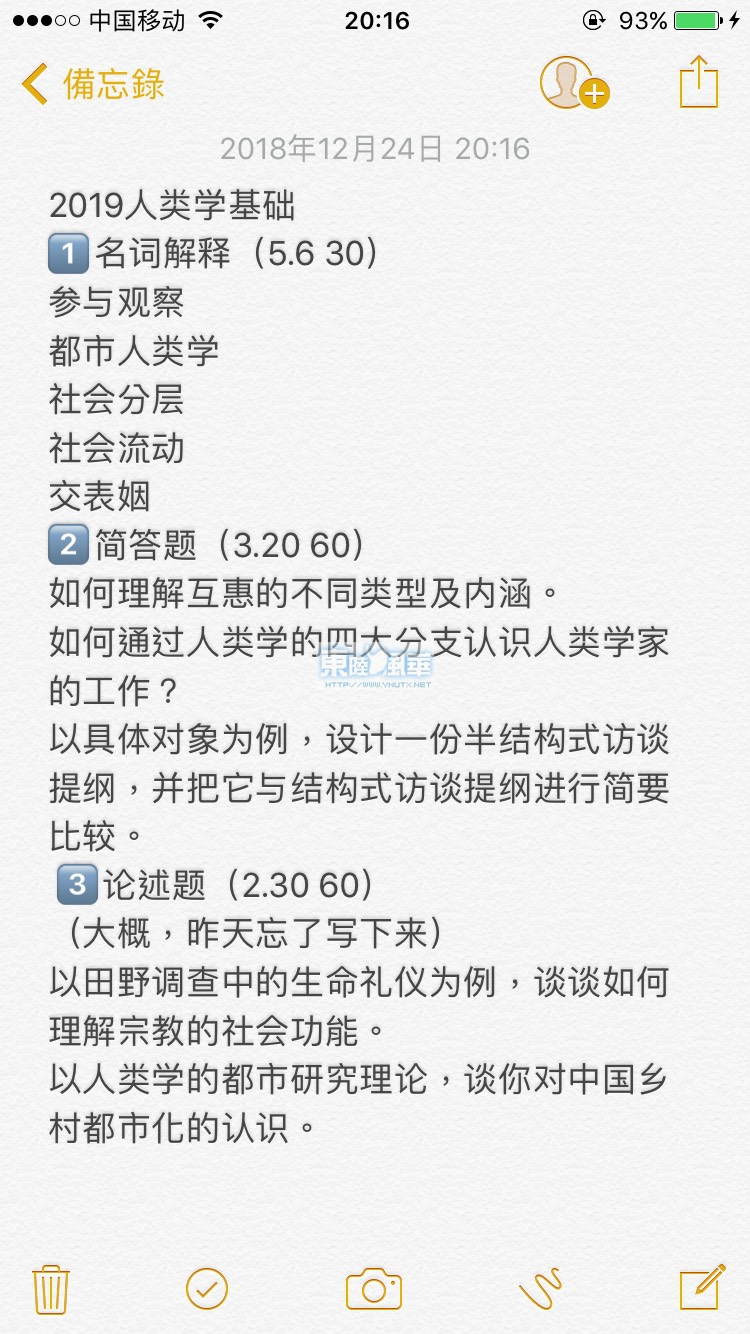
Task: Compose a new note
Action: click(701, 1287)
